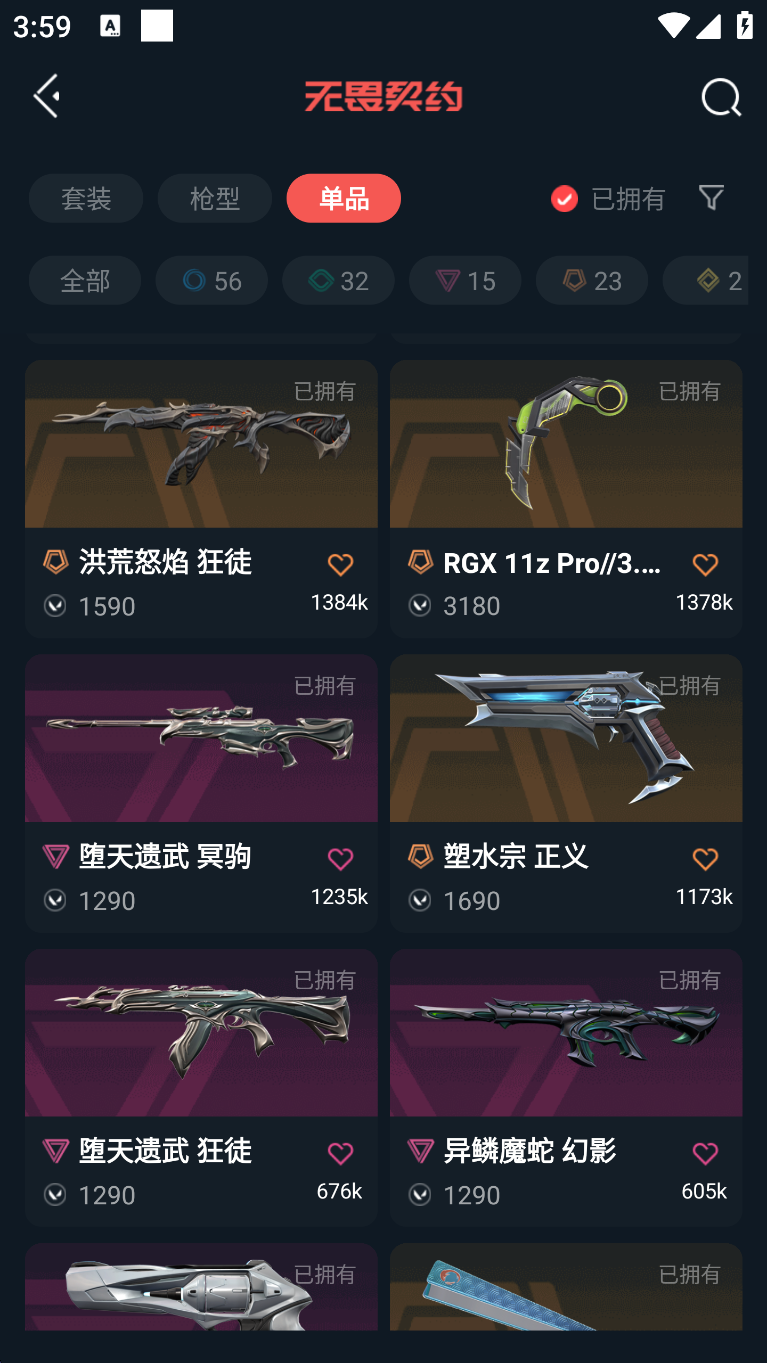
Task: Unfavorite the 异鳞魔蛇 幻影 skin
Action: (x=705, y=1153)
